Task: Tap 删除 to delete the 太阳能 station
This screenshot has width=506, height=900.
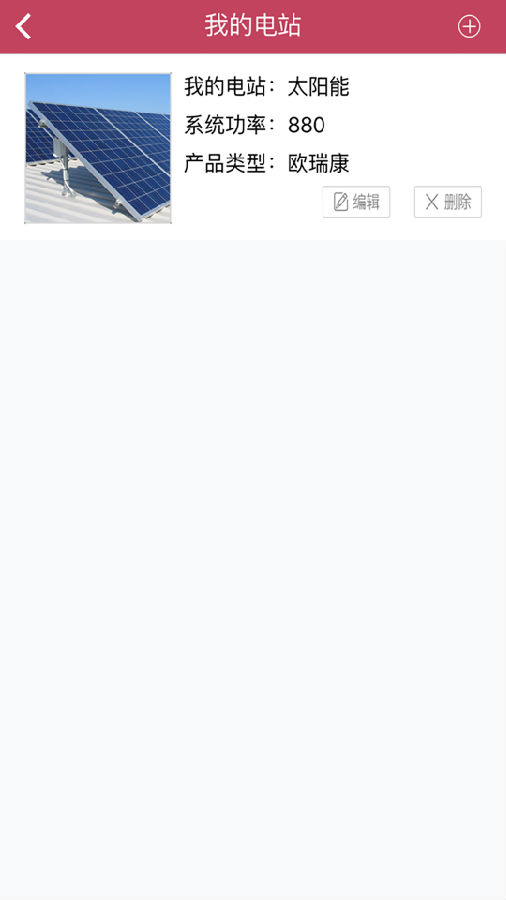Action: (447, 202)
